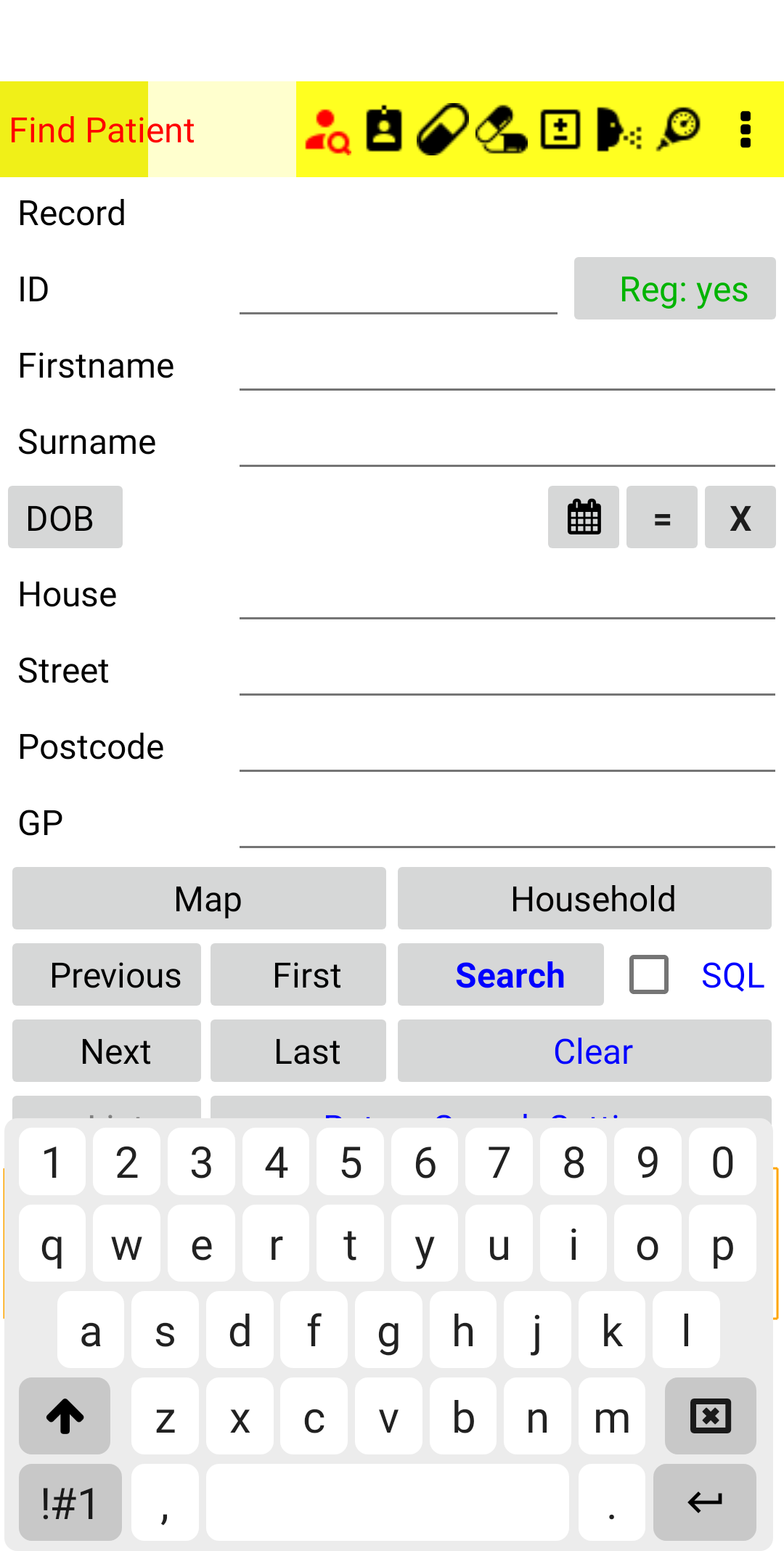This screenshot has width=784, height=1551.
Task: Open the patient ID badge icon
Action: pos(384,129)
